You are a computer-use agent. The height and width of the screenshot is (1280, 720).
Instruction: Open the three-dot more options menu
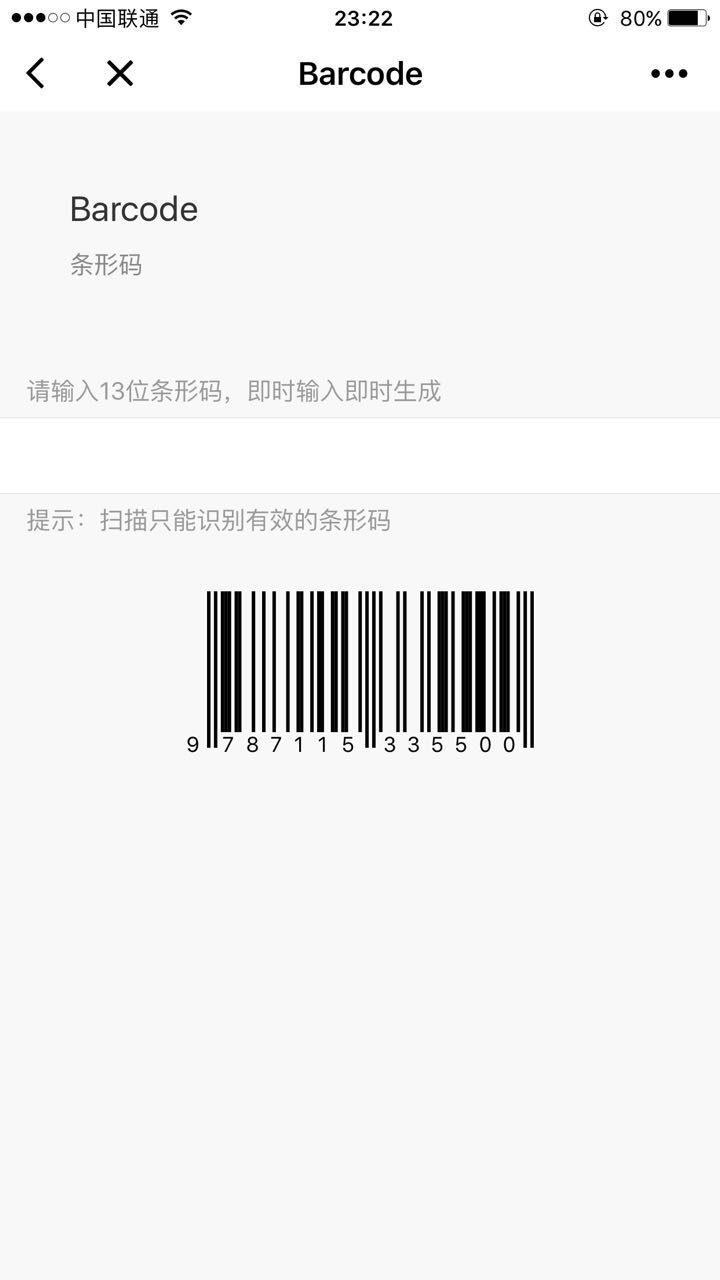(669, 73)
